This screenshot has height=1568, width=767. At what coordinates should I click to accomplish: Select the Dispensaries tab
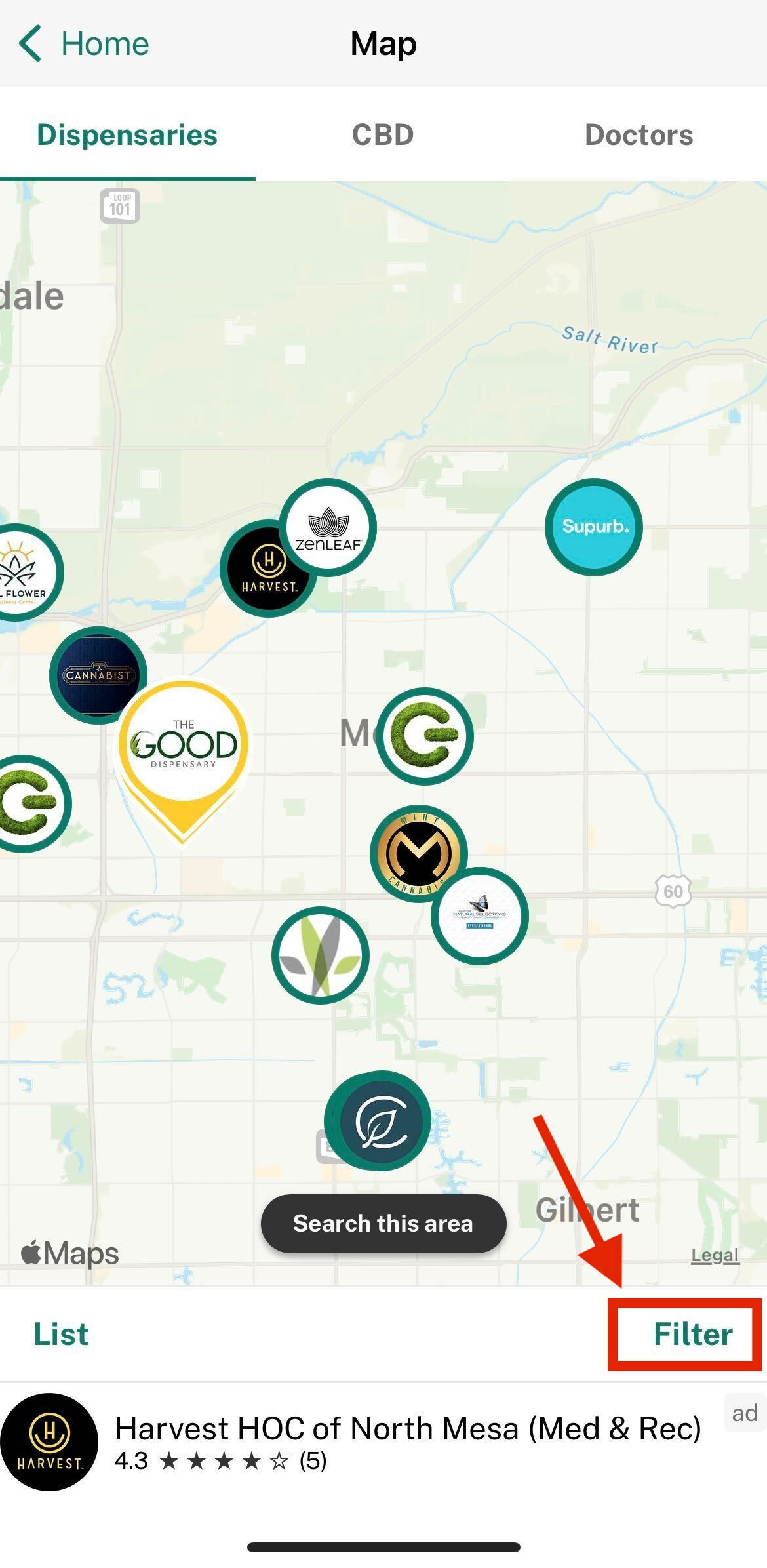(127, 134)
